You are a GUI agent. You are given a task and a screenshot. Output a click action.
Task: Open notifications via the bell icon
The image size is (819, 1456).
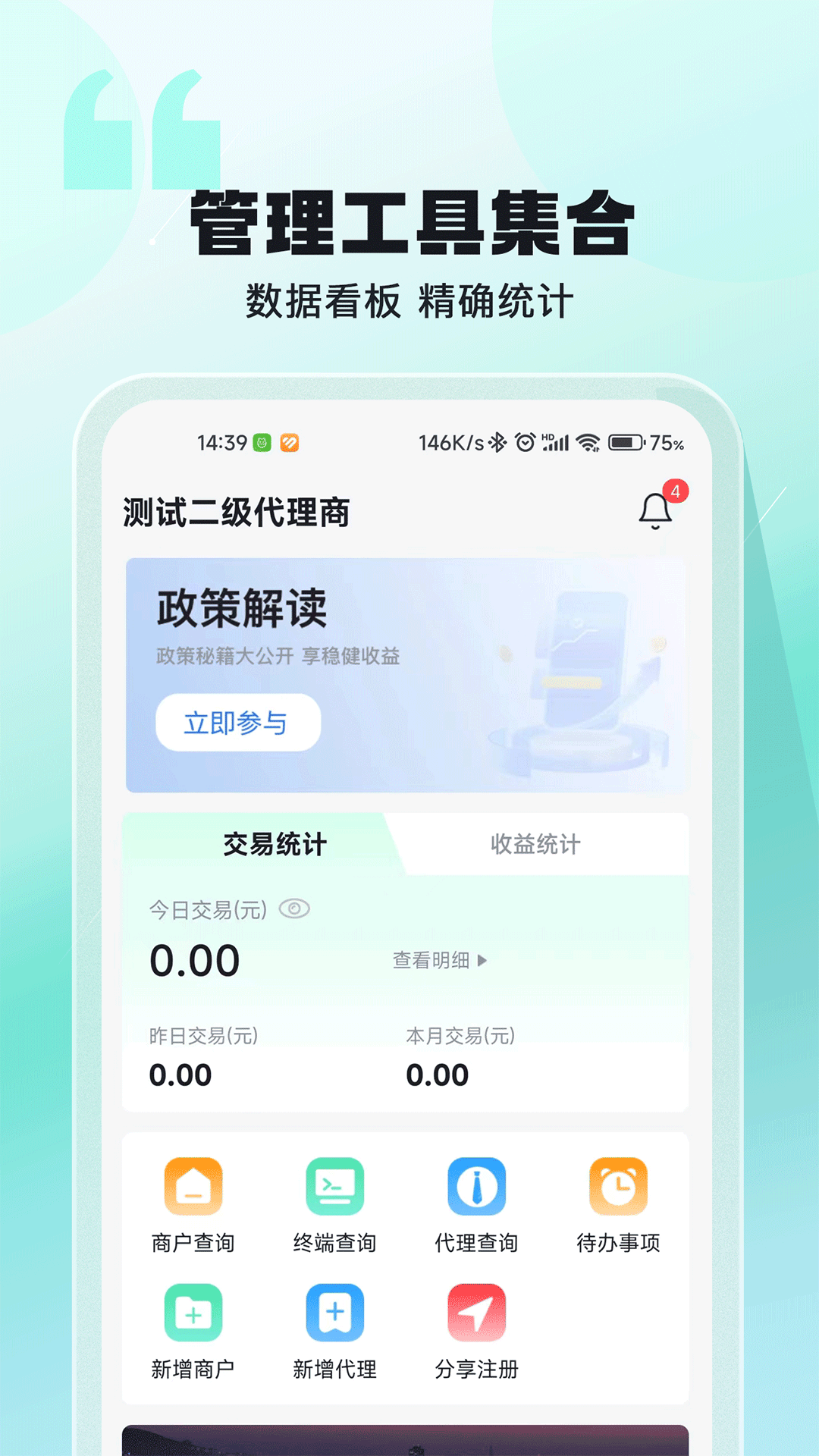(x=654, y=512)
